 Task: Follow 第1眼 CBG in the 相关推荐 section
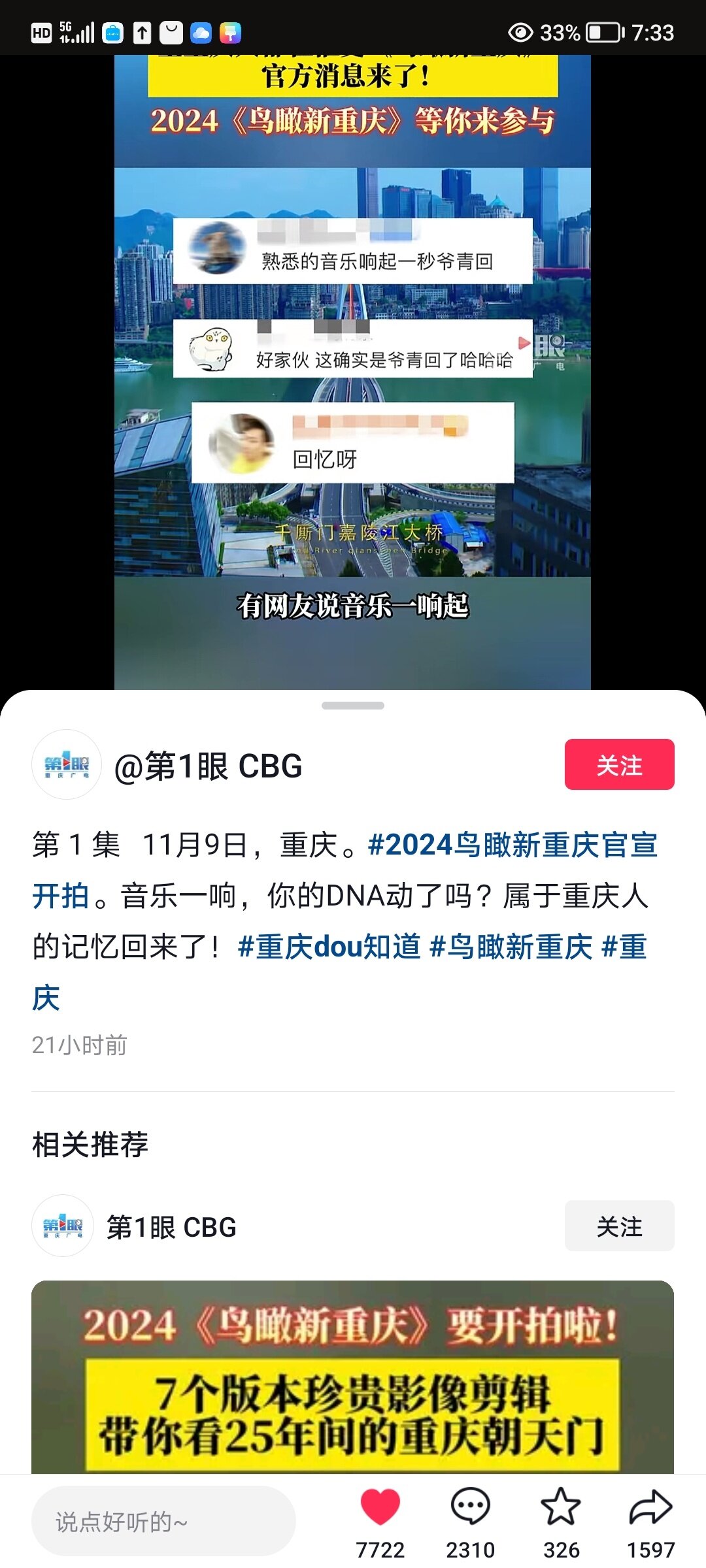coord(619,1226)
